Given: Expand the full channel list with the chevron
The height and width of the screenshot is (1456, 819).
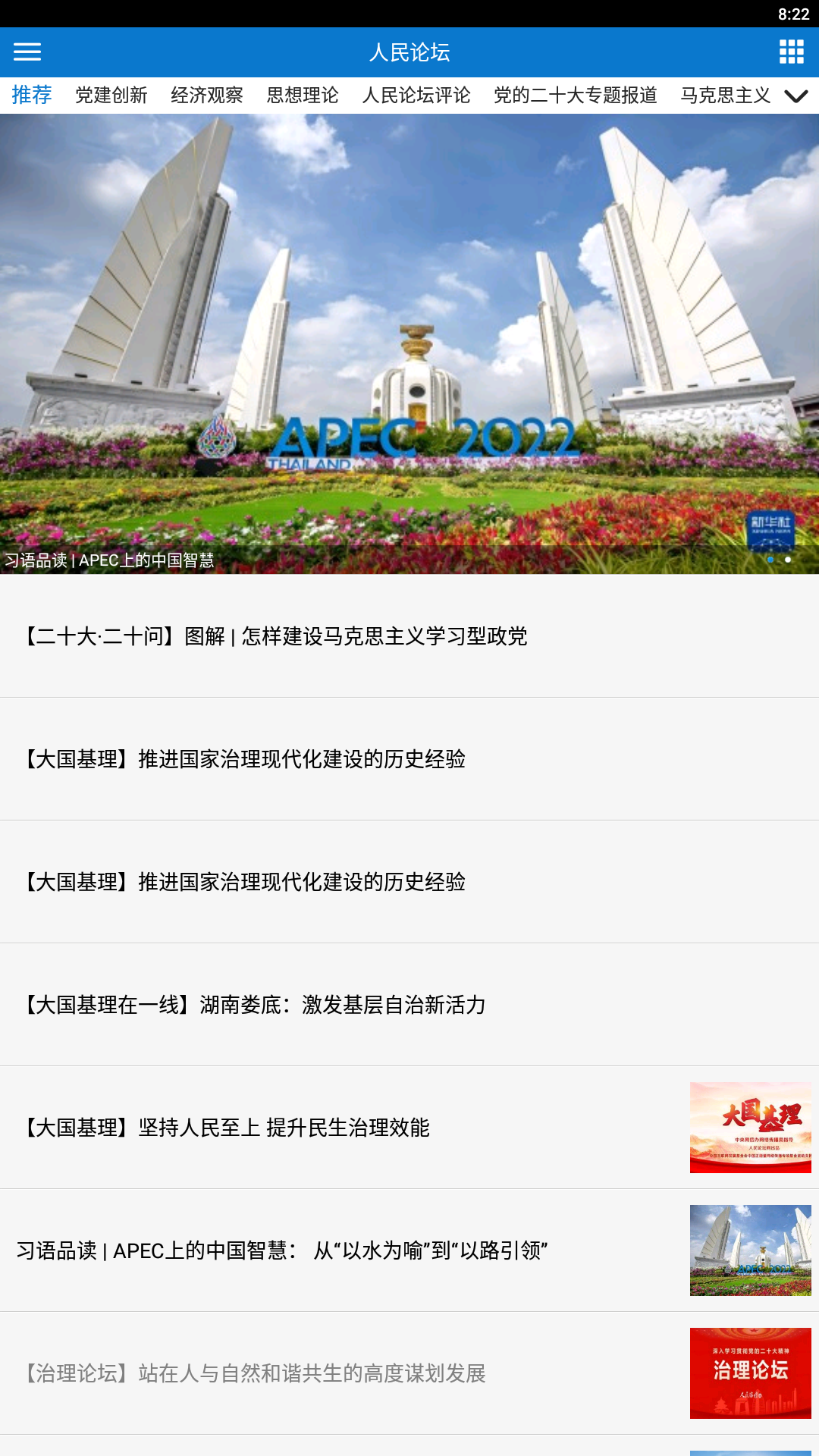Looking at the screenshot, I should [x=795, y=97].
